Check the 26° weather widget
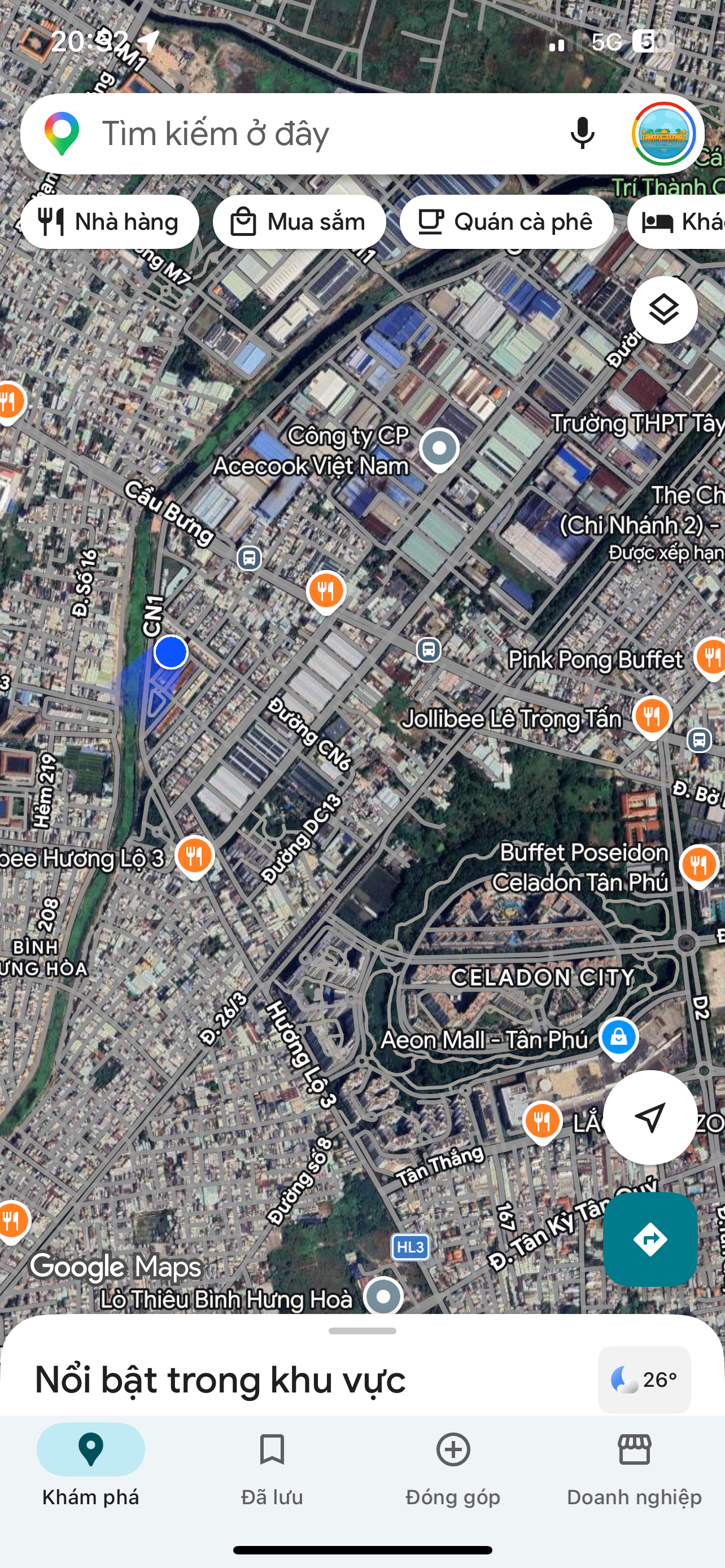 click(644, 1379)
